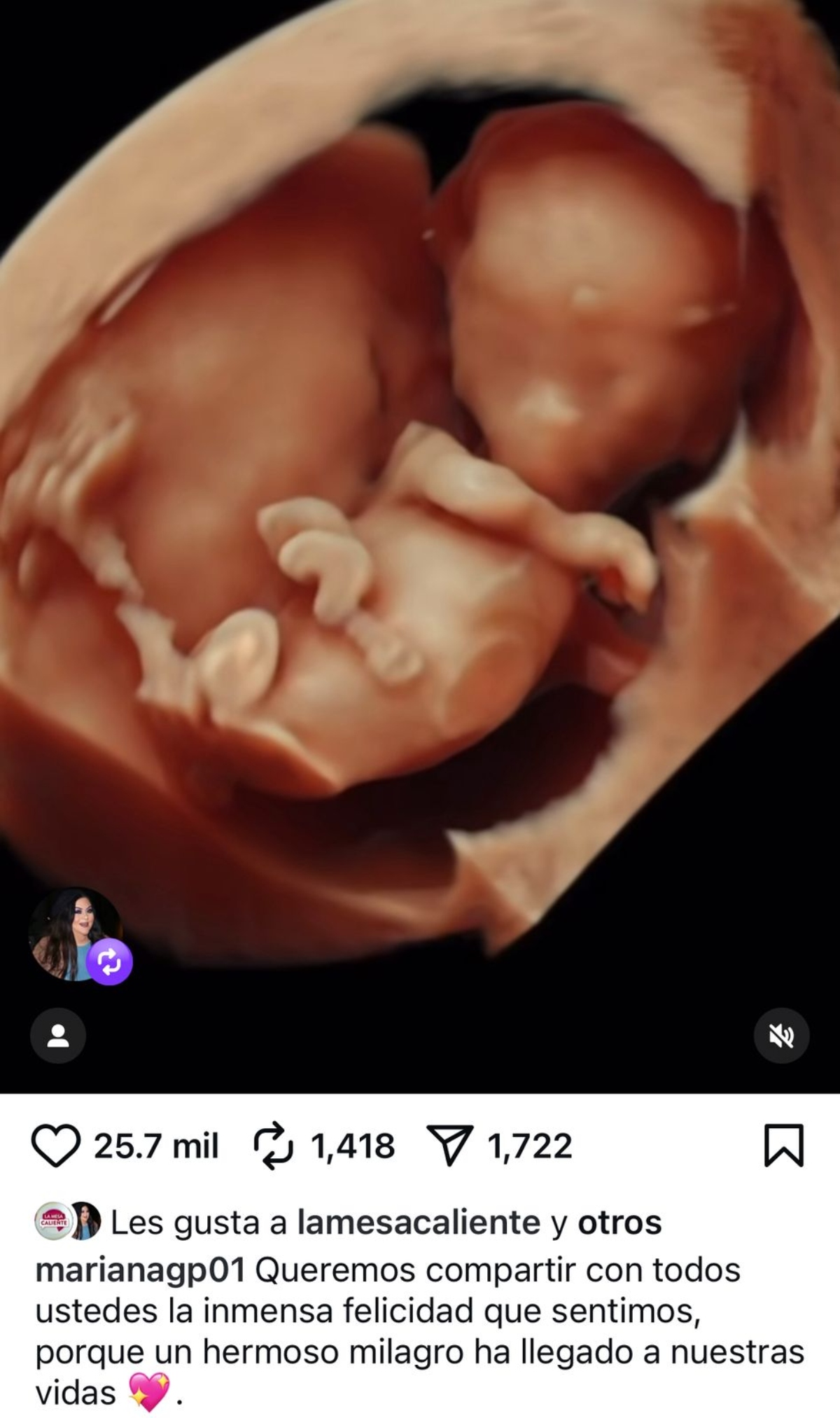
Task: Unmute the video sound
Action: coord(781,1036)
